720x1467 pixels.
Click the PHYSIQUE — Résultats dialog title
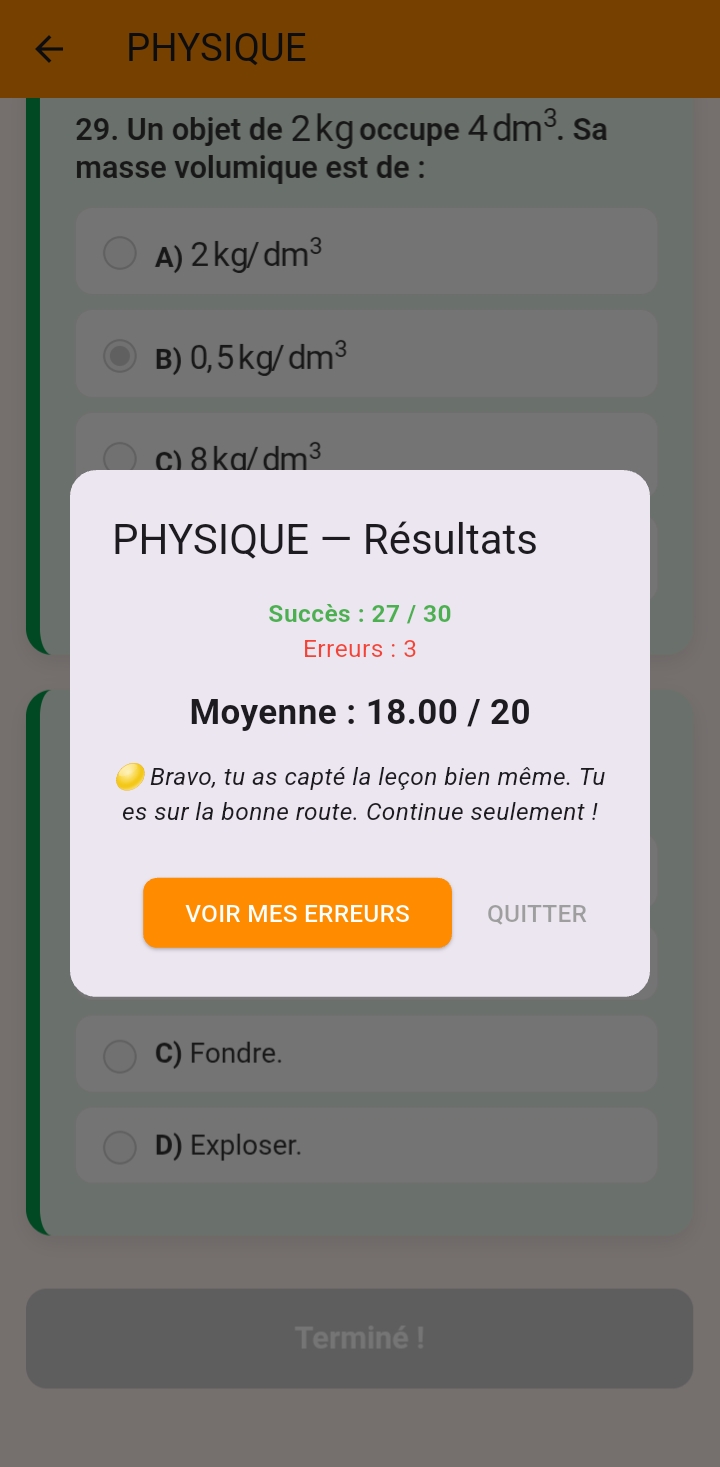325,538
